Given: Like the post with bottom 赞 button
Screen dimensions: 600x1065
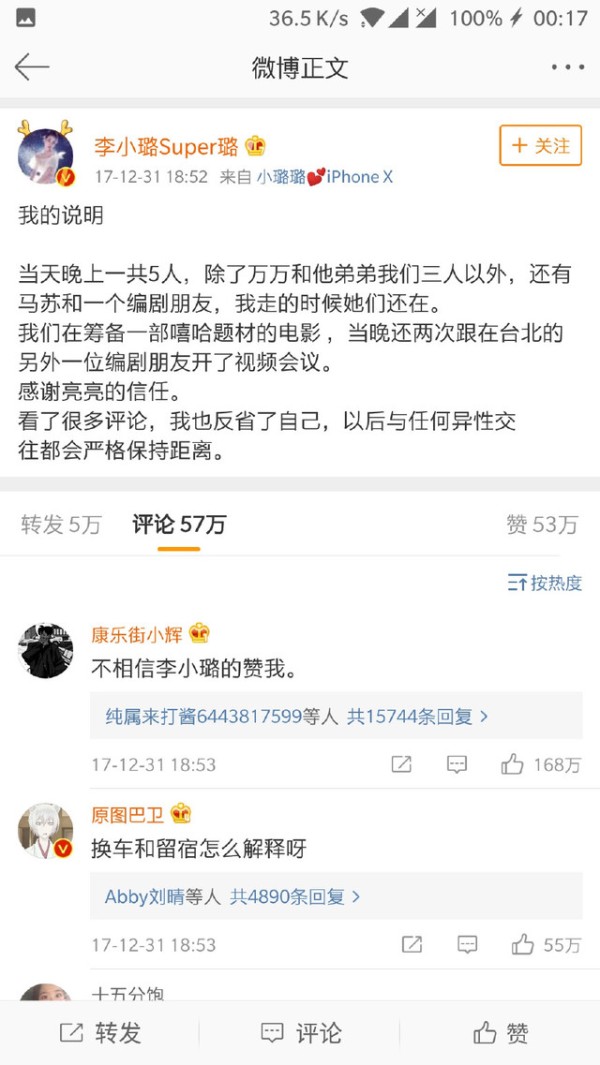Looking at the screenshot, I should (500, 1033).
